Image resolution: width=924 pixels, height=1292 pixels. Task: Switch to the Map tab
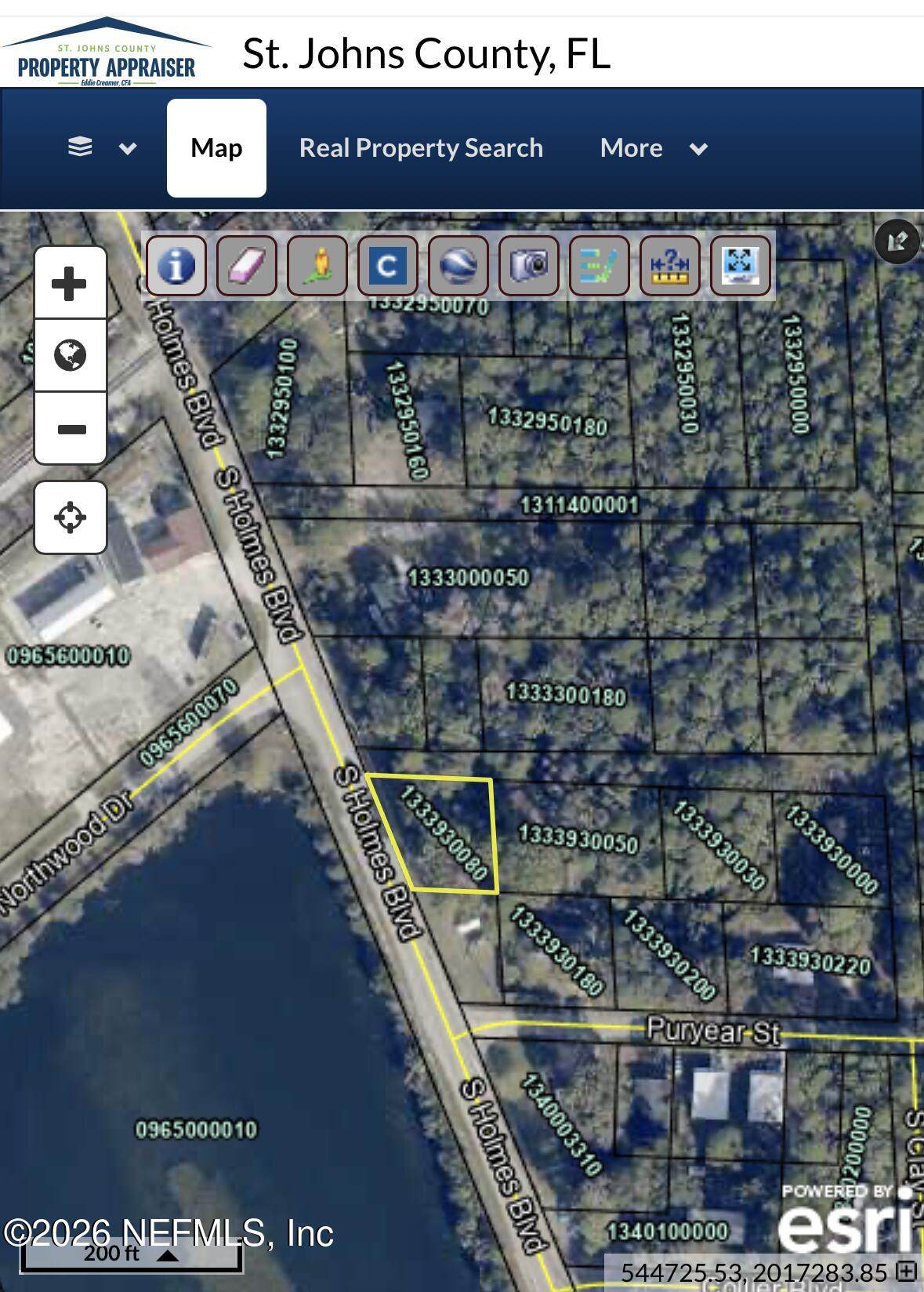tap(216, 147)
